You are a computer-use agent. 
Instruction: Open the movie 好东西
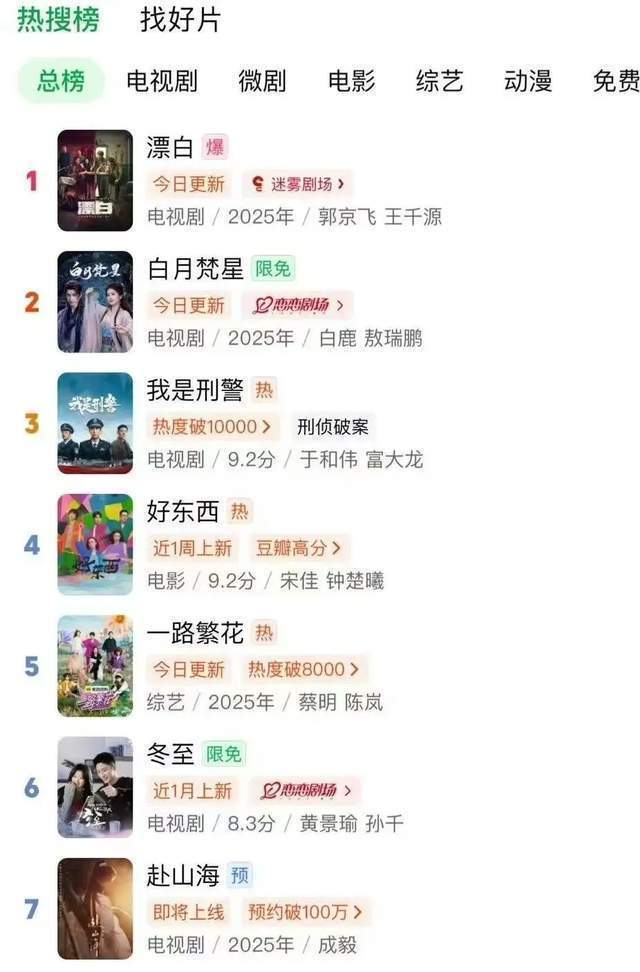(182, 512)
